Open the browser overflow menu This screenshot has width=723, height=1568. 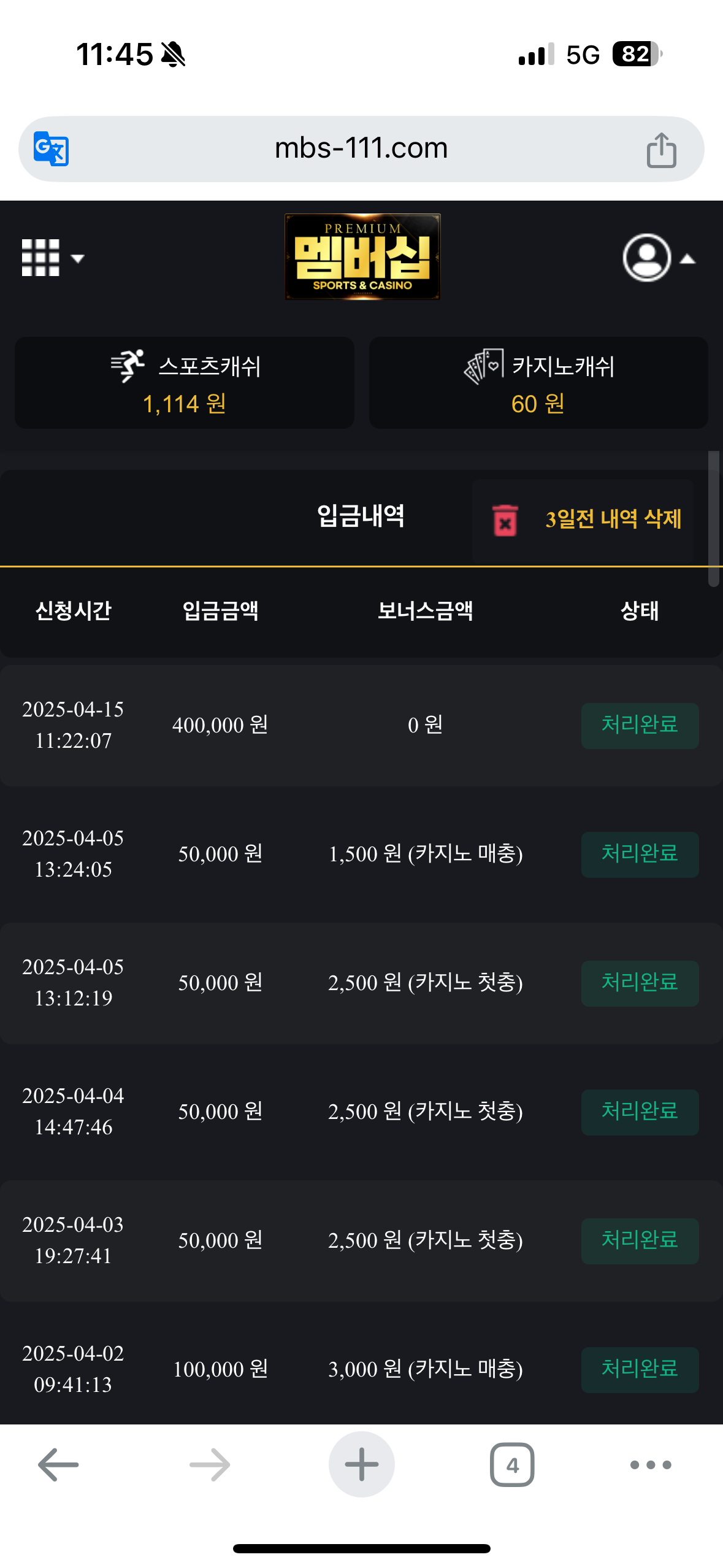[x=651, y=1465]
